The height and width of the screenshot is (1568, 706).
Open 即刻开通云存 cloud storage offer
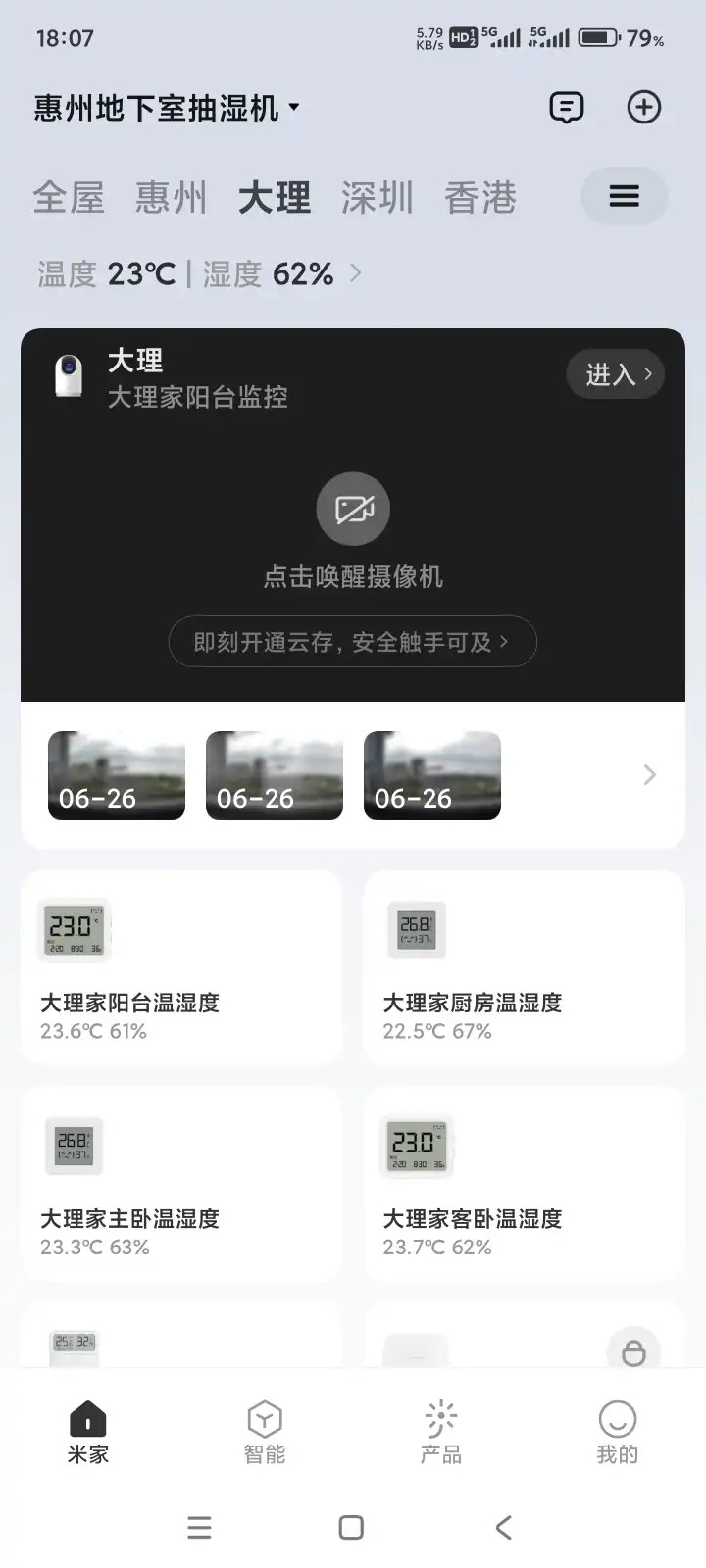tap(353, 642)
